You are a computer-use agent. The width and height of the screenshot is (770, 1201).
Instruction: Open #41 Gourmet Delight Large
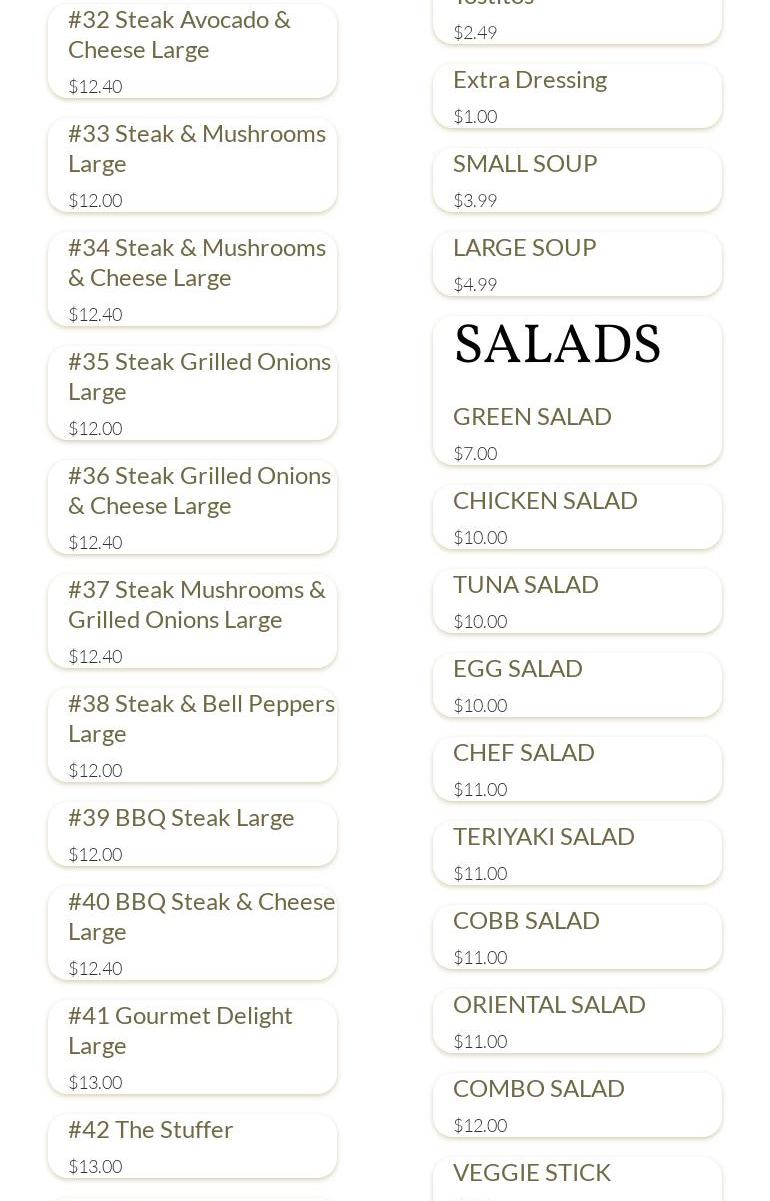coord(192,1047)
